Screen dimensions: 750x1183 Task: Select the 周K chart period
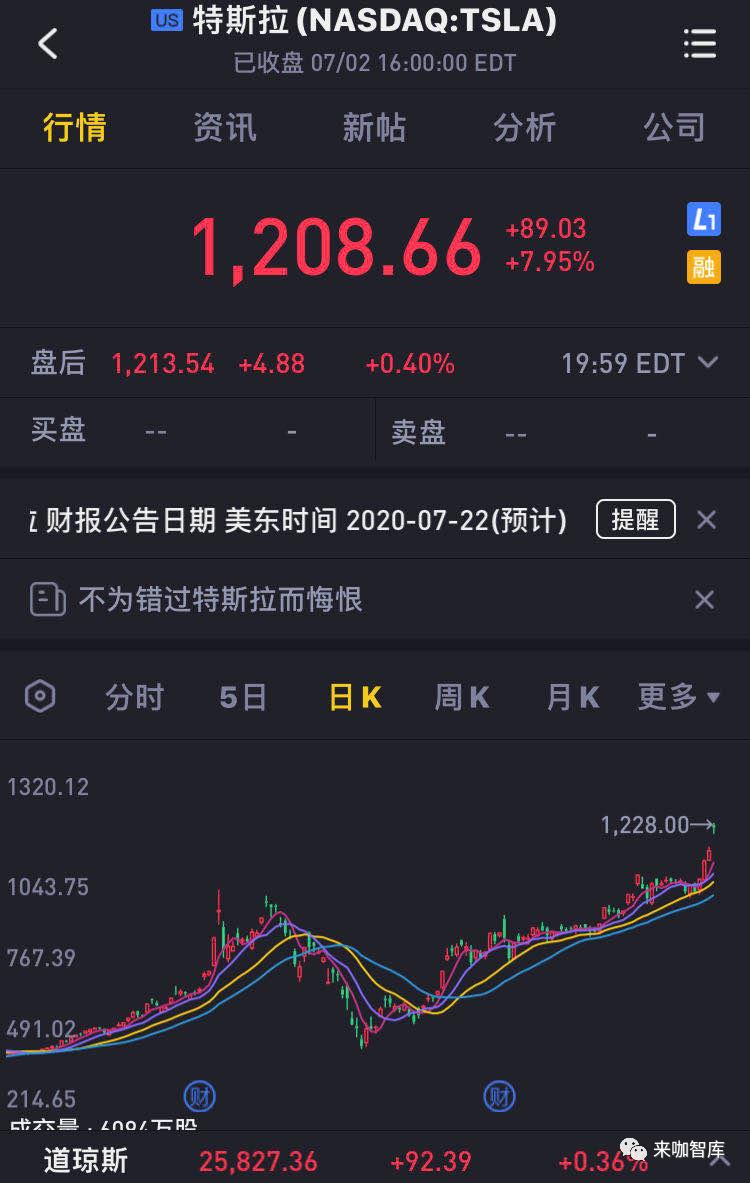462,697
